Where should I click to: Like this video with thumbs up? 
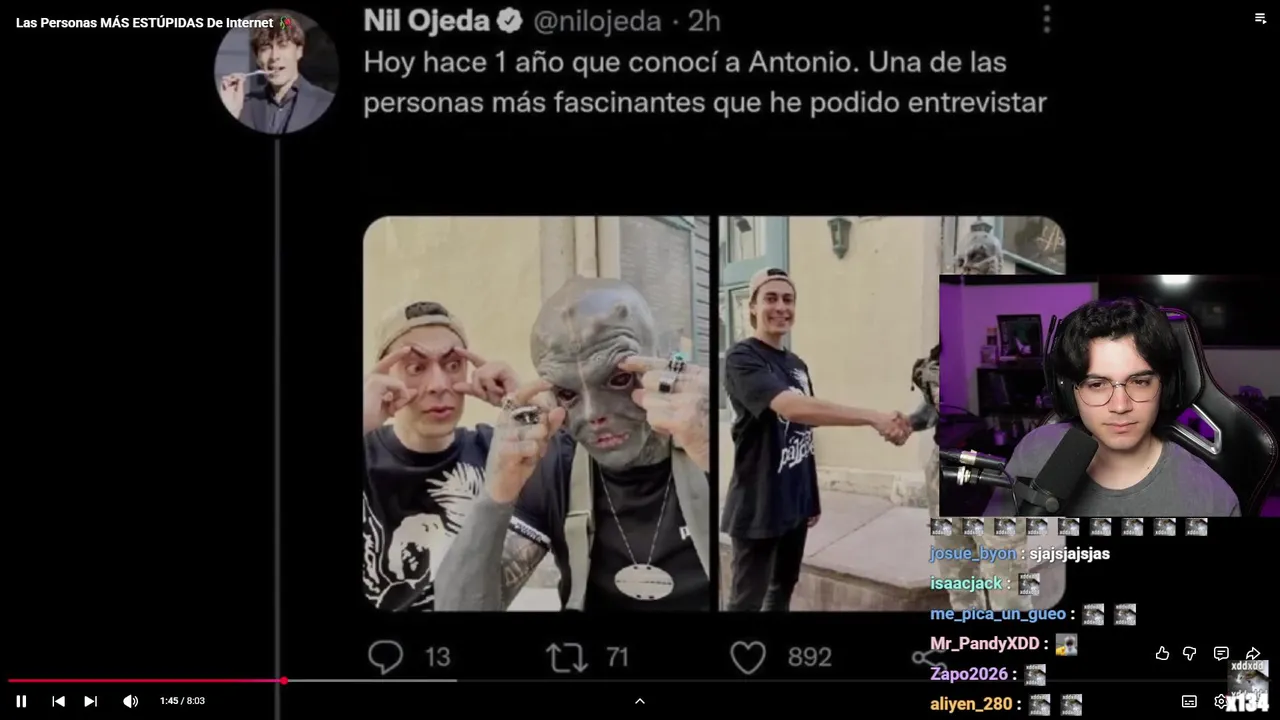click(x=1162, y=653)
